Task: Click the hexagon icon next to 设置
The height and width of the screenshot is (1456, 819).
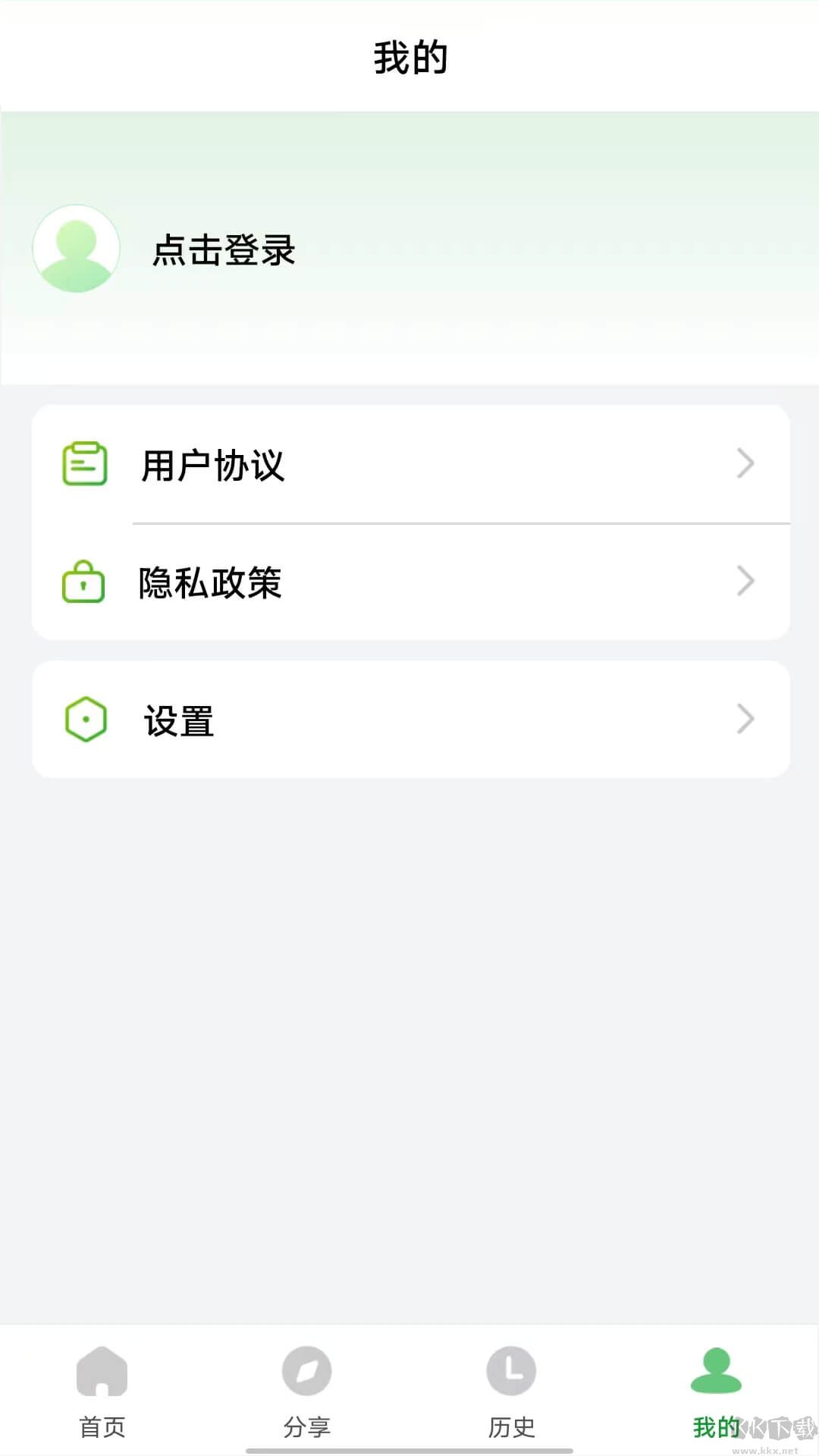Action: click(86, 718)
